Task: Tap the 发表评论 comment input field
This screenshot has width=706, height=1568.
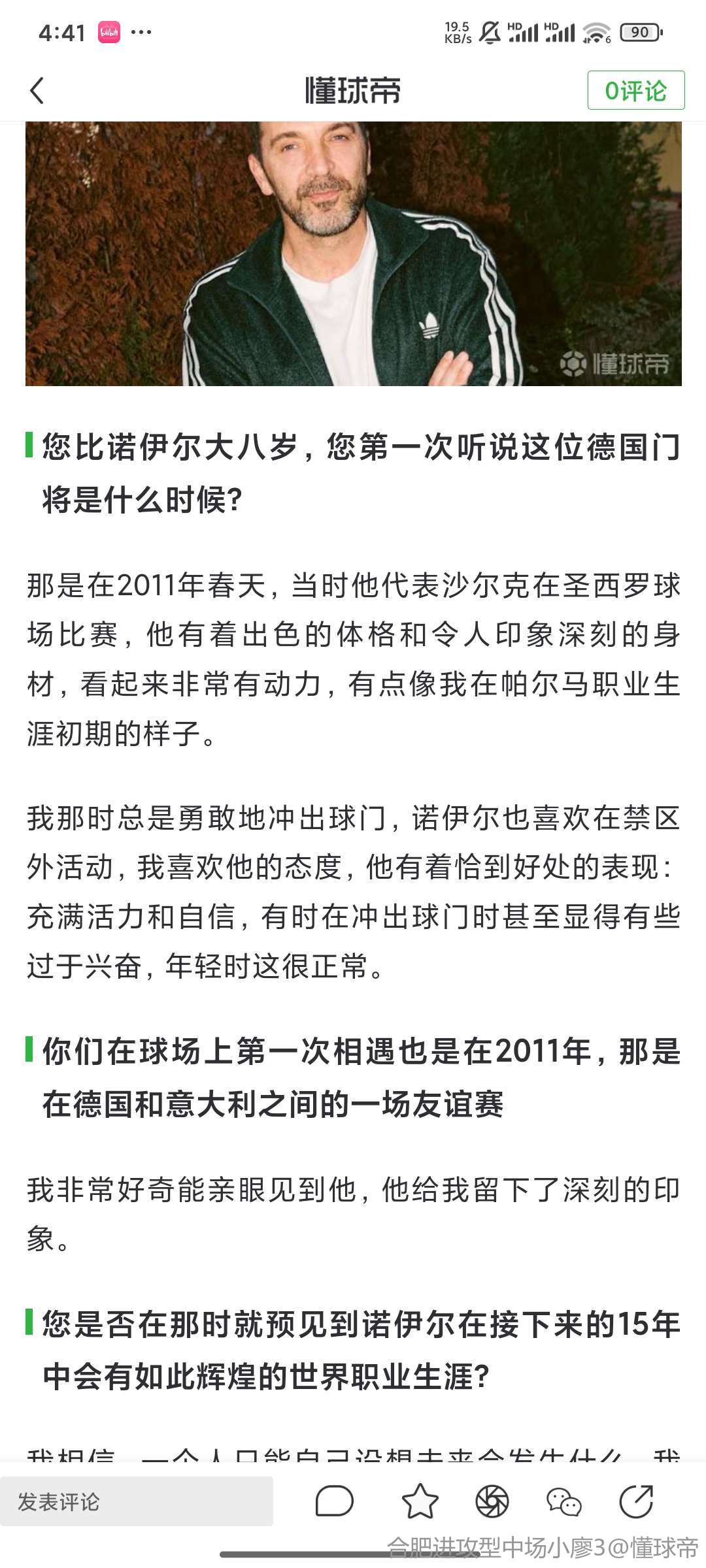Action: 136,1501
